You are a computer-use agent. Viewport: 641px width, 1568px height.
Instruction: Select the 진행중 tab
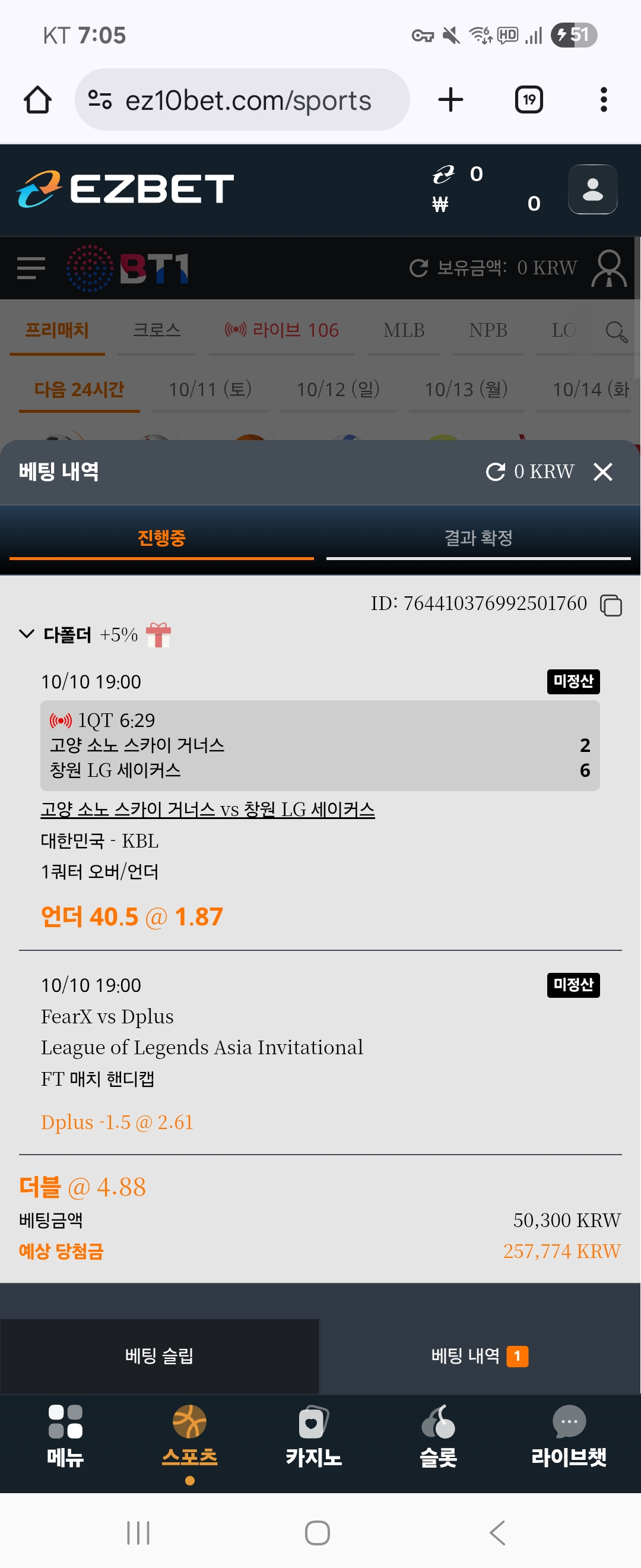coord(161,538)
